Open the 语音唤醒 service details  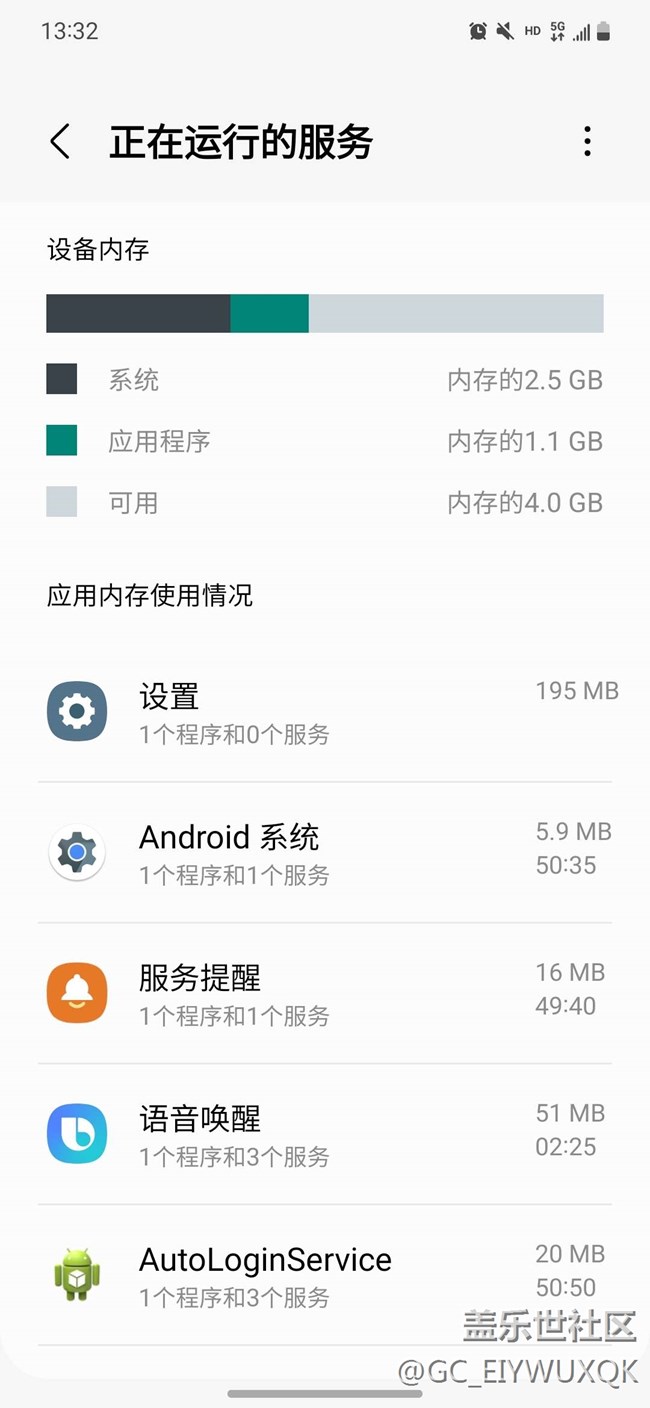pos(325,1135)
